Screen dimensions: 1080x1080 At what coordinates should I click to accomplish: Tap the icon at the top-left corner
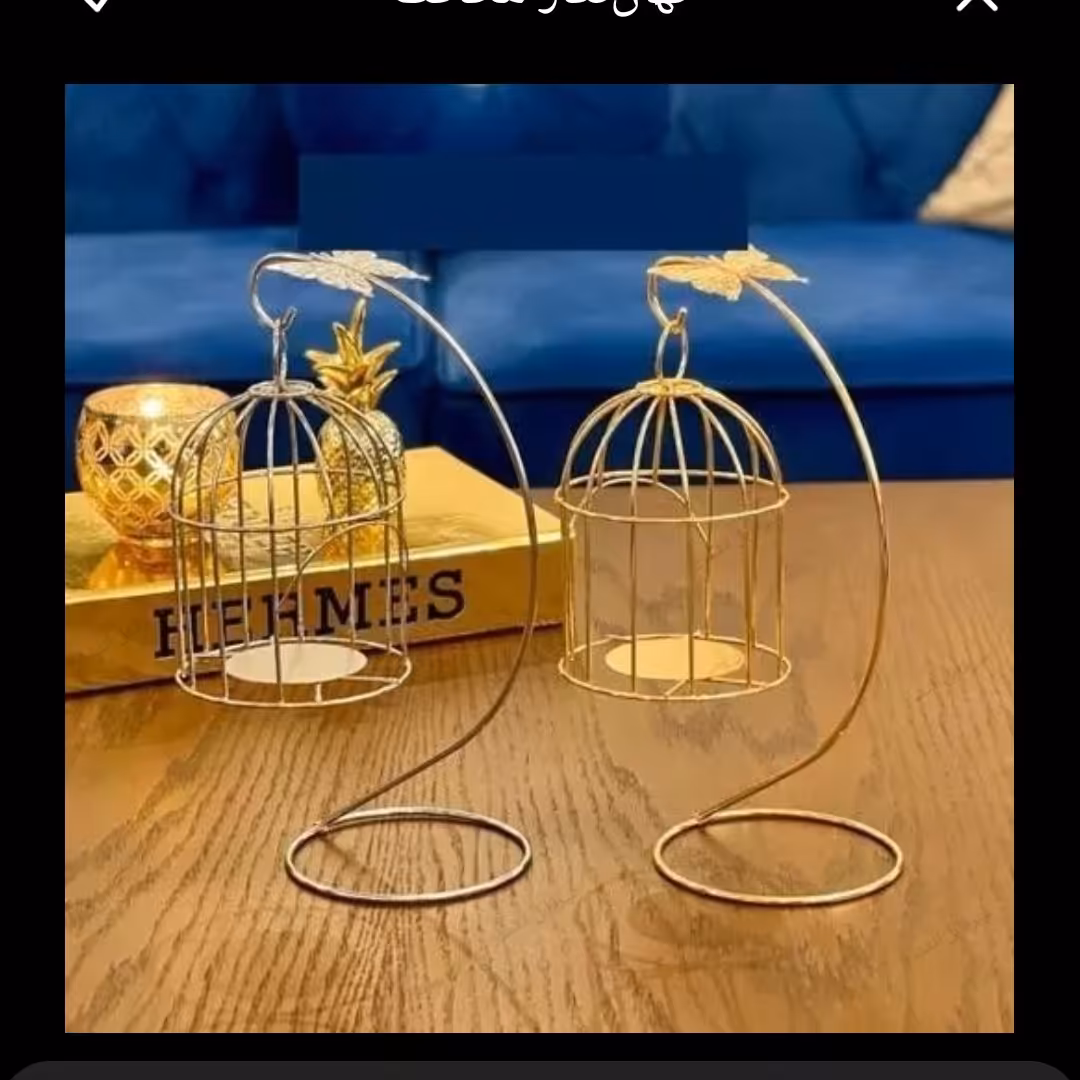[95, 4]
